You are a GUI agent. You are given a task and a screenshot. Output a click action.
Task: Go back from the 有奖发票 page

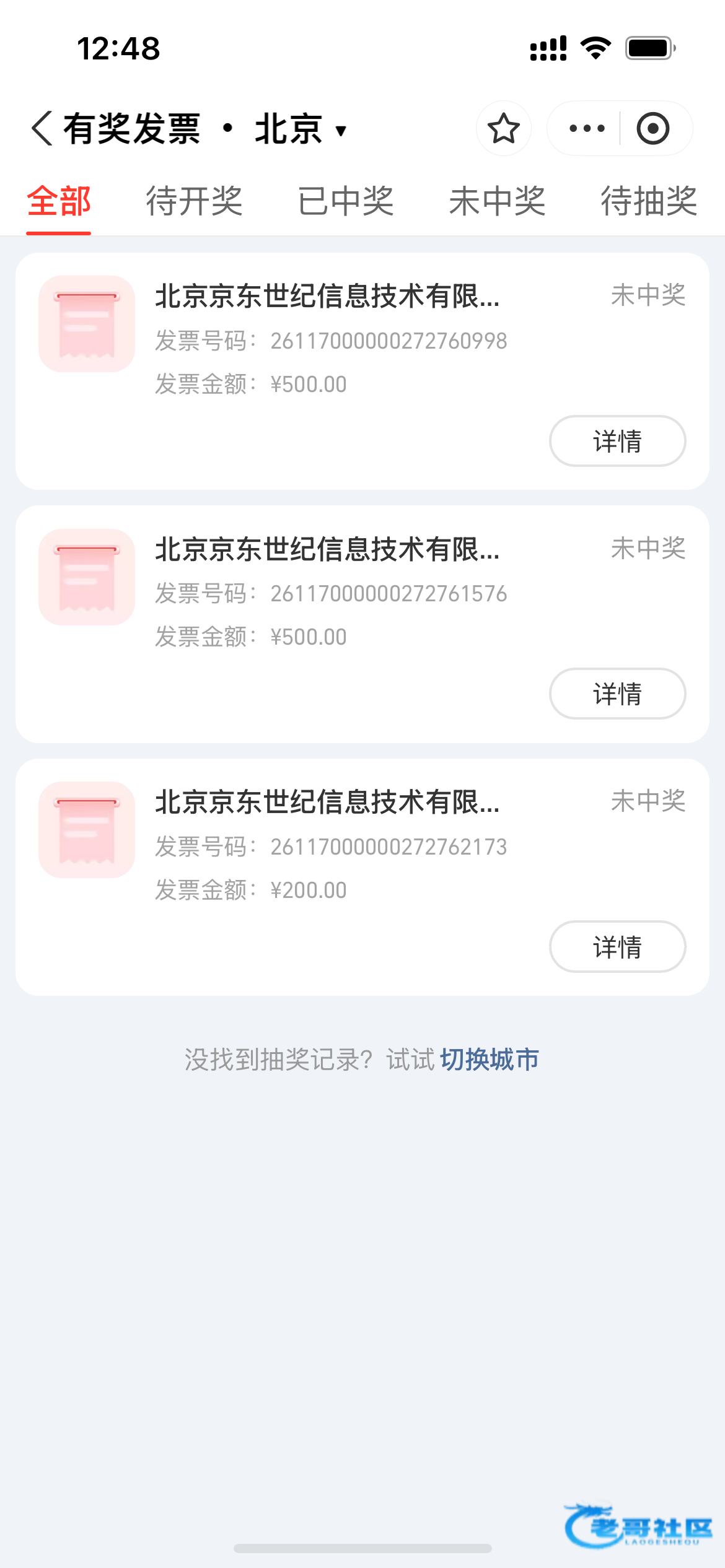click(42, 129)
